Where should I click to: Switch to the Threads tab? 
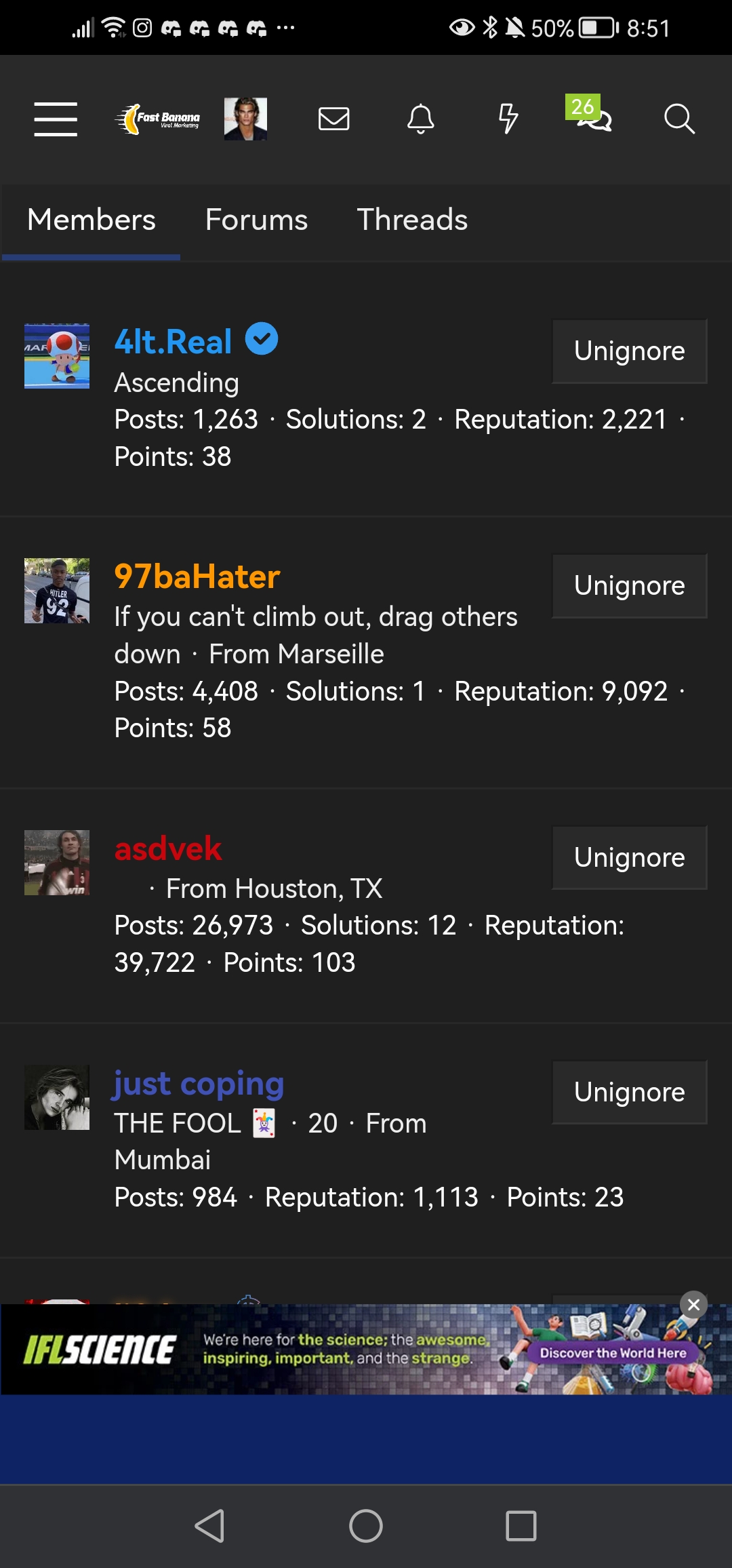coord(412,220)
